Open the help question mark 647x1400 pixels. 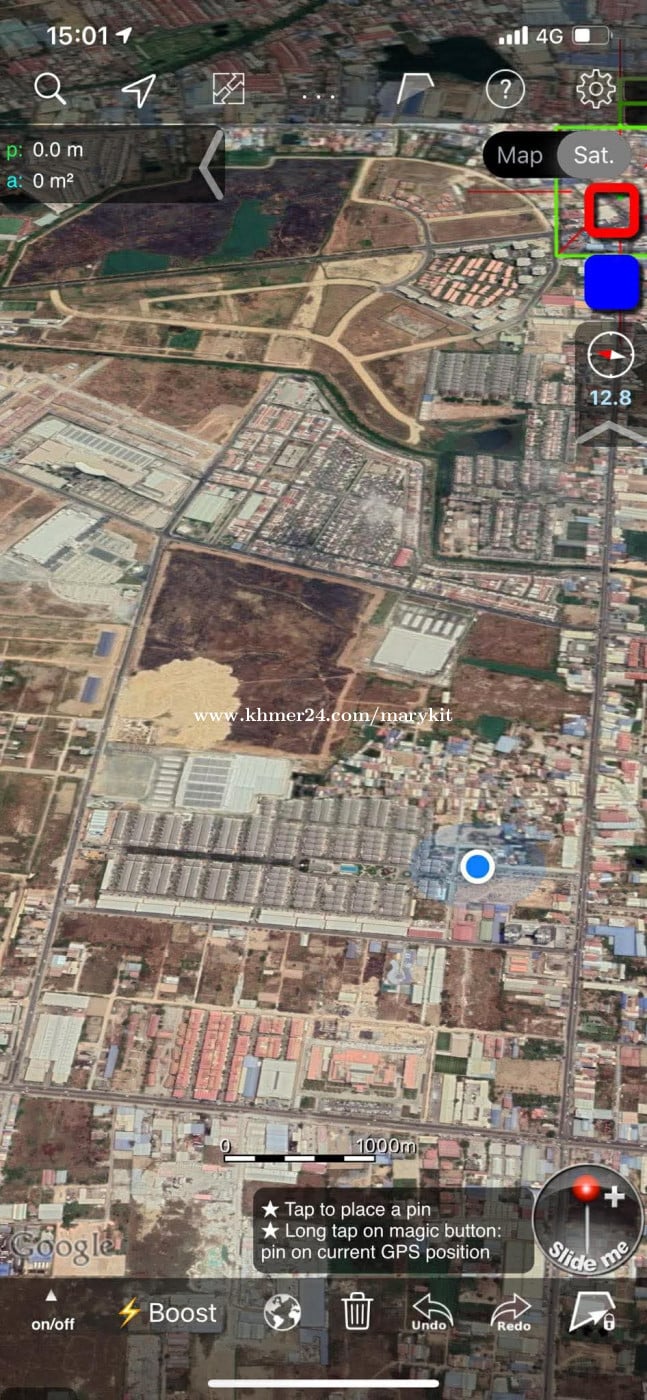coord(505,90)
